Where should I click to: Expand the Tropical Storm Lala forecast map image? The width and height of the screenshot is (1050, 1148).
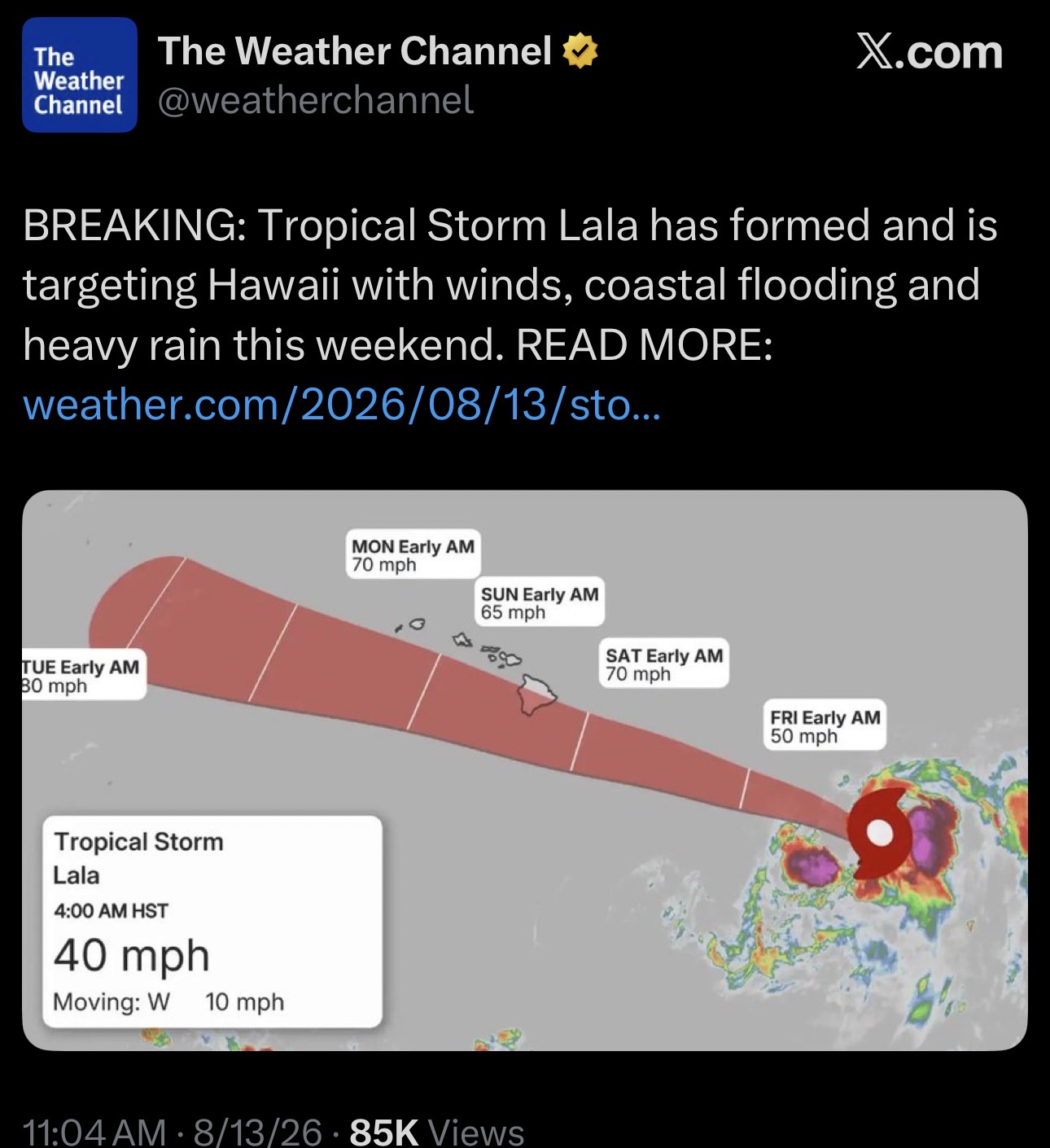click(525, 770)
